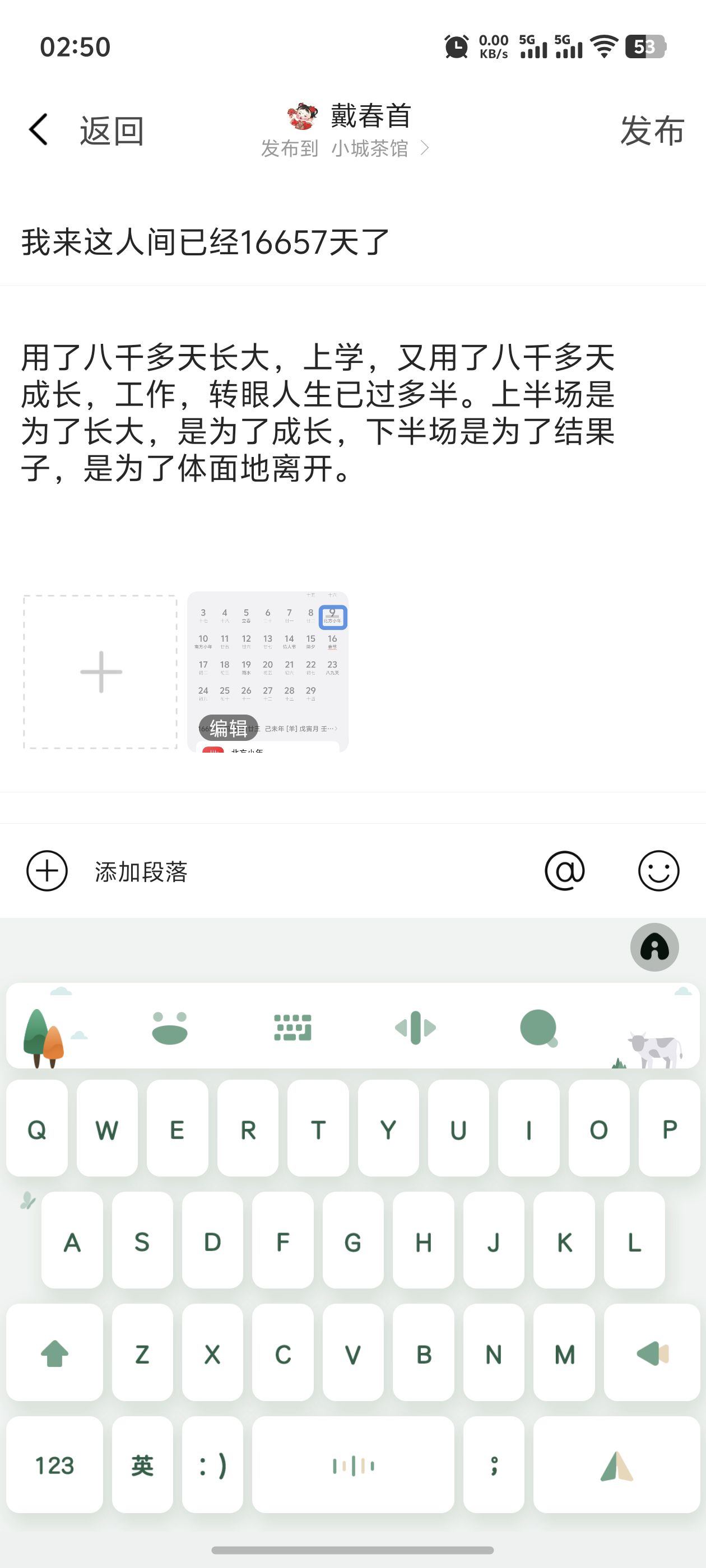Image resolution: width=706 pixels, height=1568 pixels.
Task: Tap 返回 to go back
Action: (x=86, y=131)
